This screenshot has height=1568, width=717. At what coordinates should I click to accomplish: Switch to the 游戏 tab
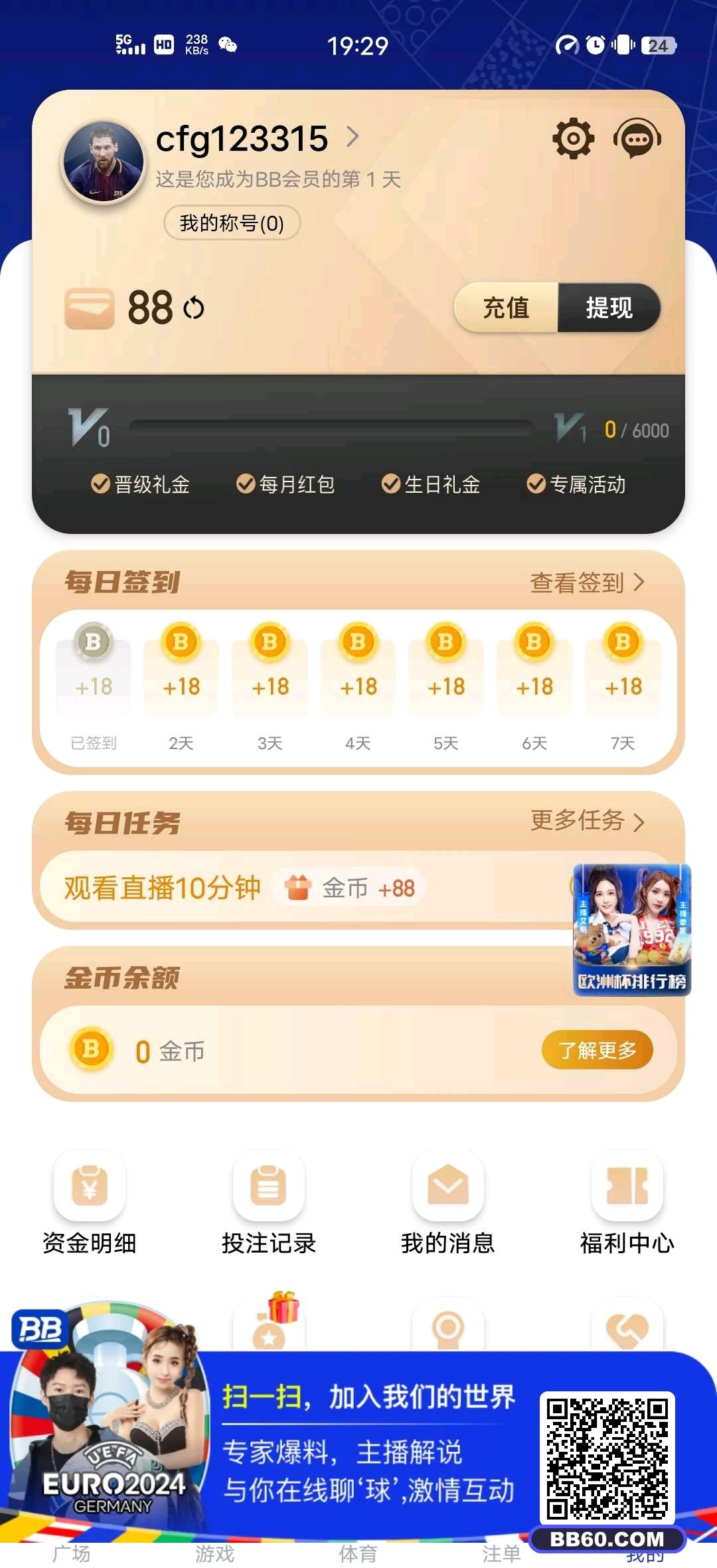pyautogui.click(x=215, y=1554)
